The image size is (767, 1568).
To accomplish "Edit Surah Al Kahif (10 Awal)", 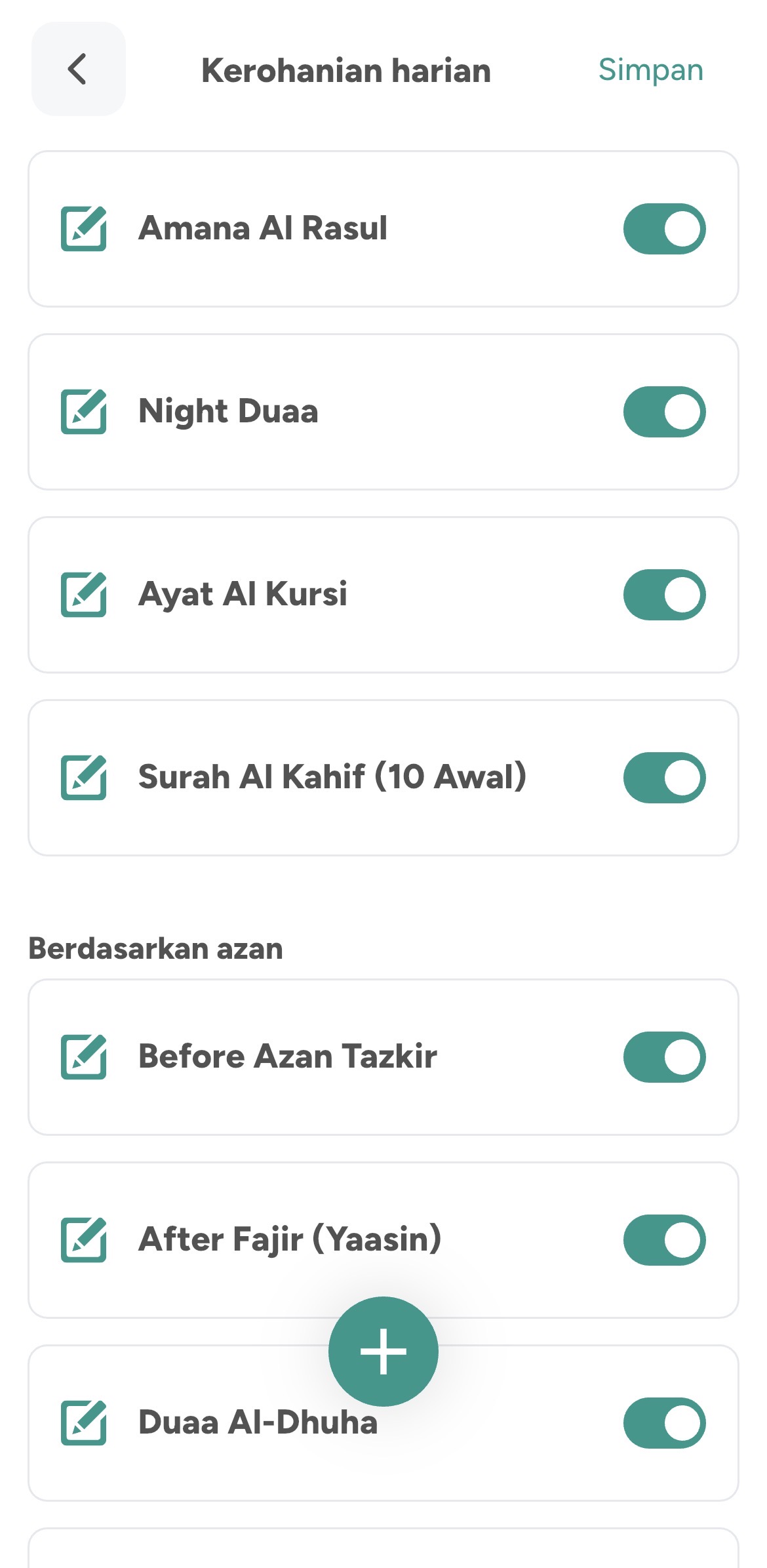I will [x=84, y=777].
